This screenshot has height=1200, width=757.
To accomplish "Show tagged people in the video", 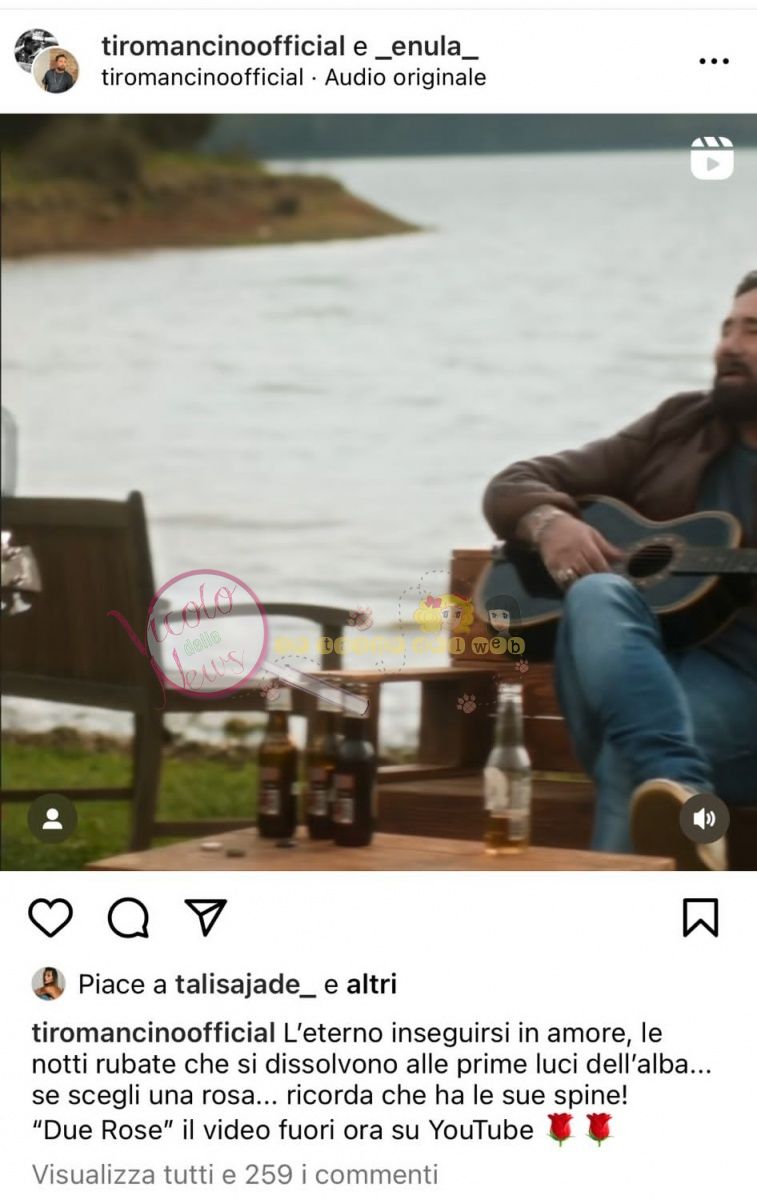I will [52, 819].
